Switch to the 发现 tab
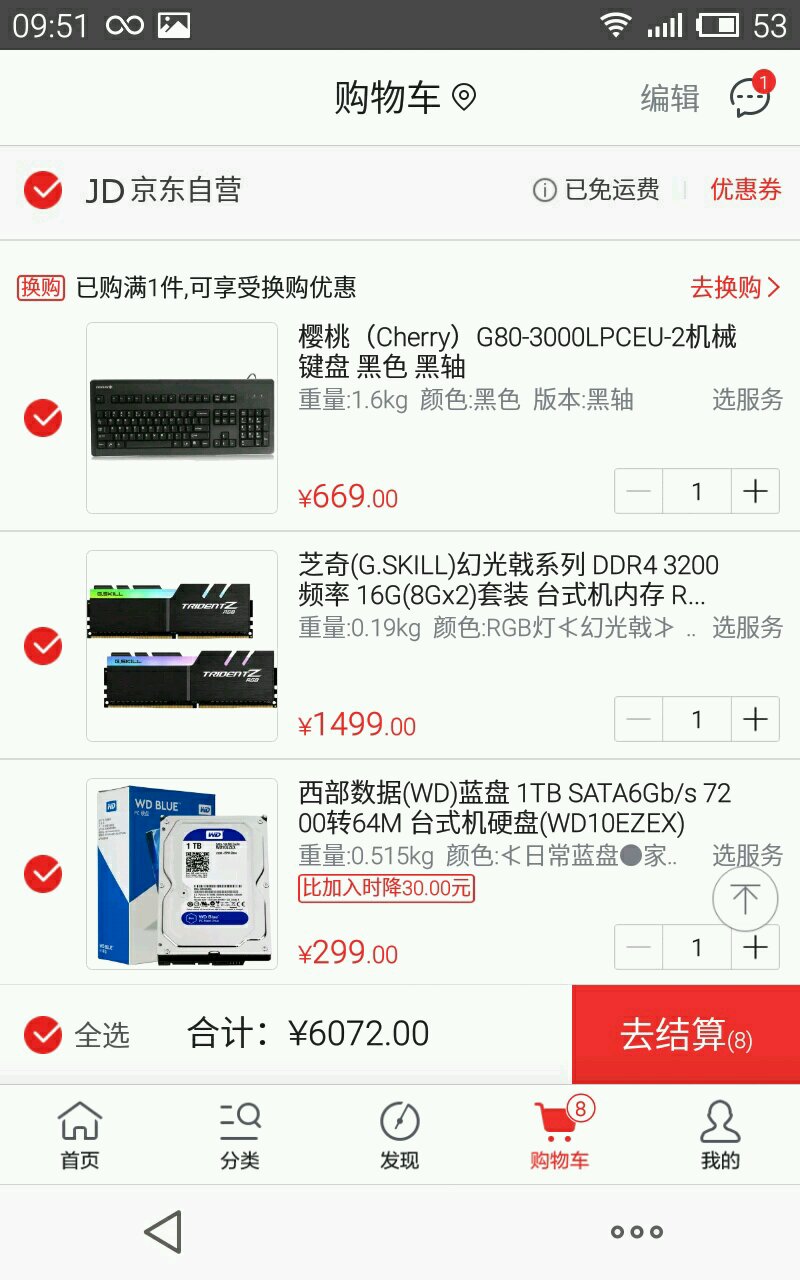This screenshot has width=800, height=1280. point(400,1135)
